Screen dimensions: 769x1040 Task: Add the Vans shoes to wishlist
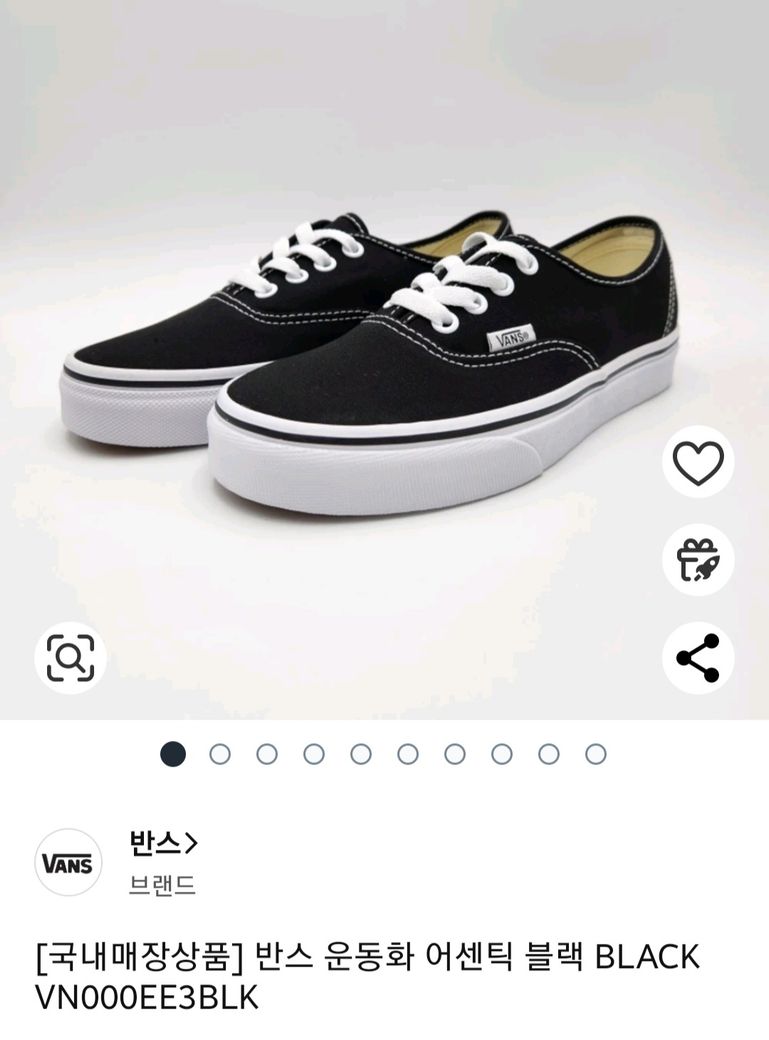697,462
